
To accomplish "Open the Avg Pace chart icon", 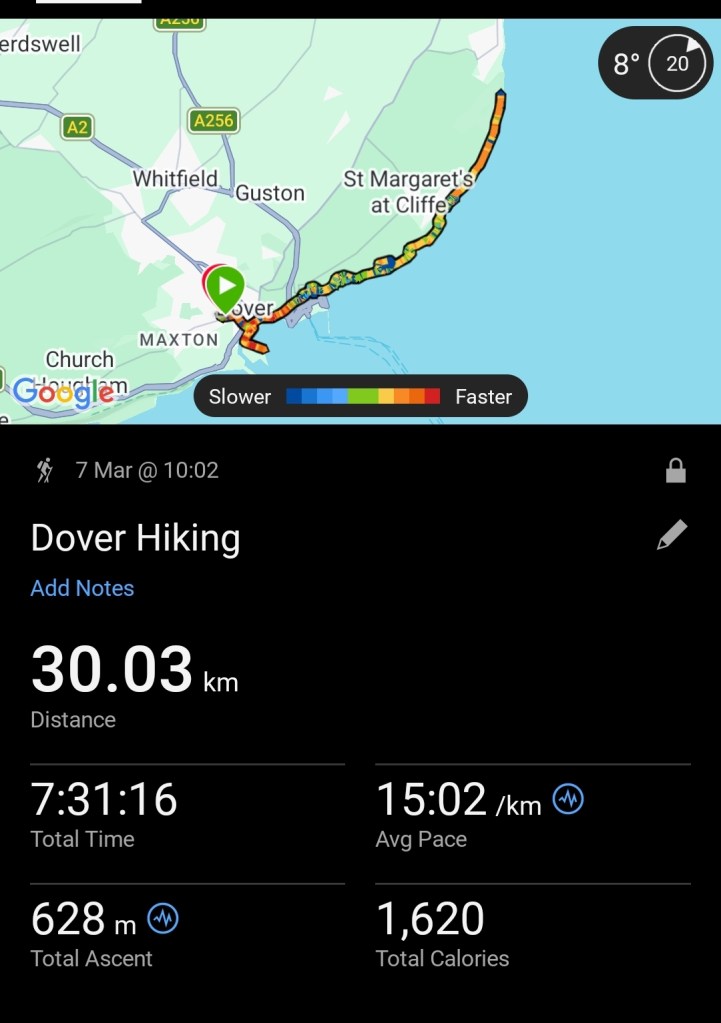I will click(x=567, y=800).
